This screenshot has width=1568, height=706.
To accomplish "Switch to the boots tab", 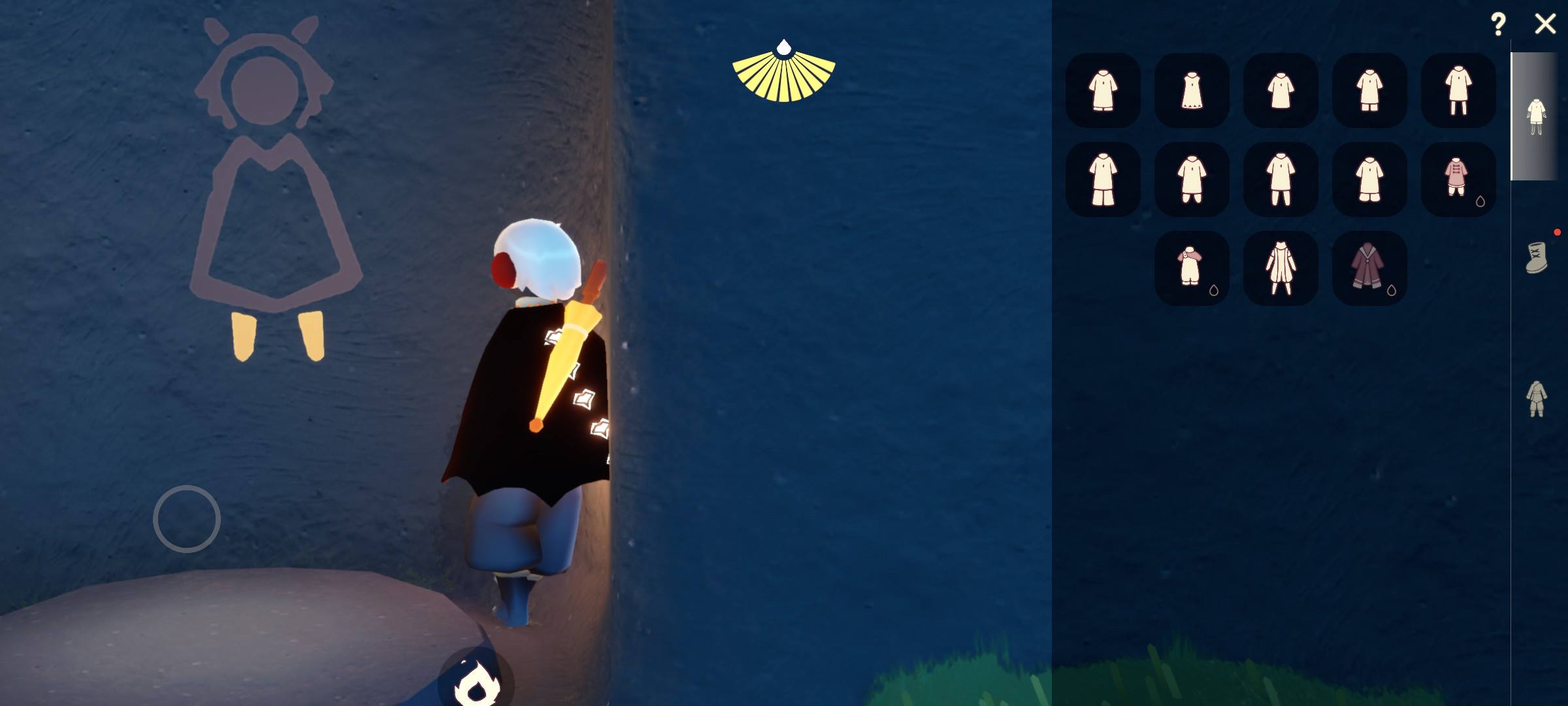I will (x=1536, y=258).
